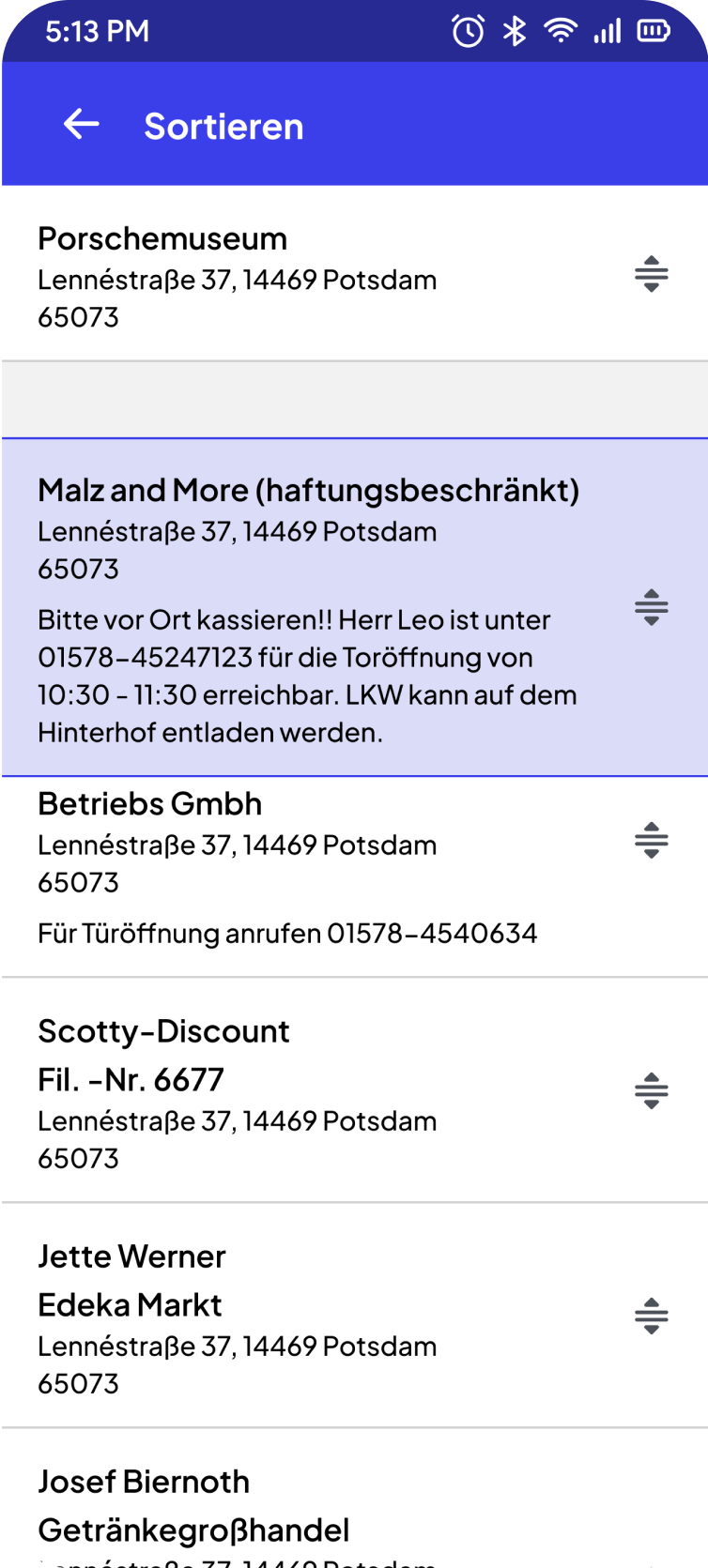Grab the reorder handle next to Porschemuseum
The width and height of the screenshot is (708, 1568).
pyautogui.click(x=651, y=274)
